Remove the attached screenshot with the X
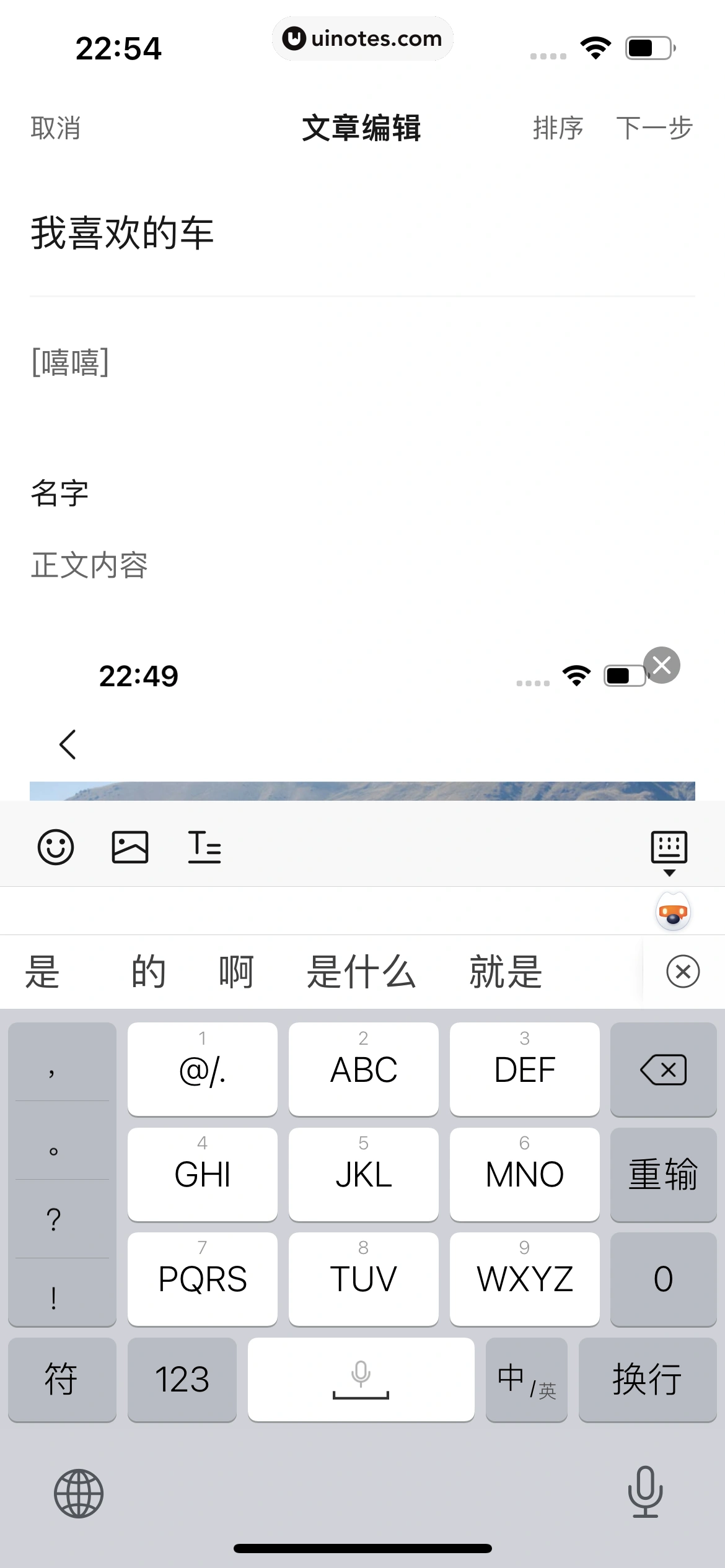Screen dimensions: 725x1568 (x=662, y=664)
